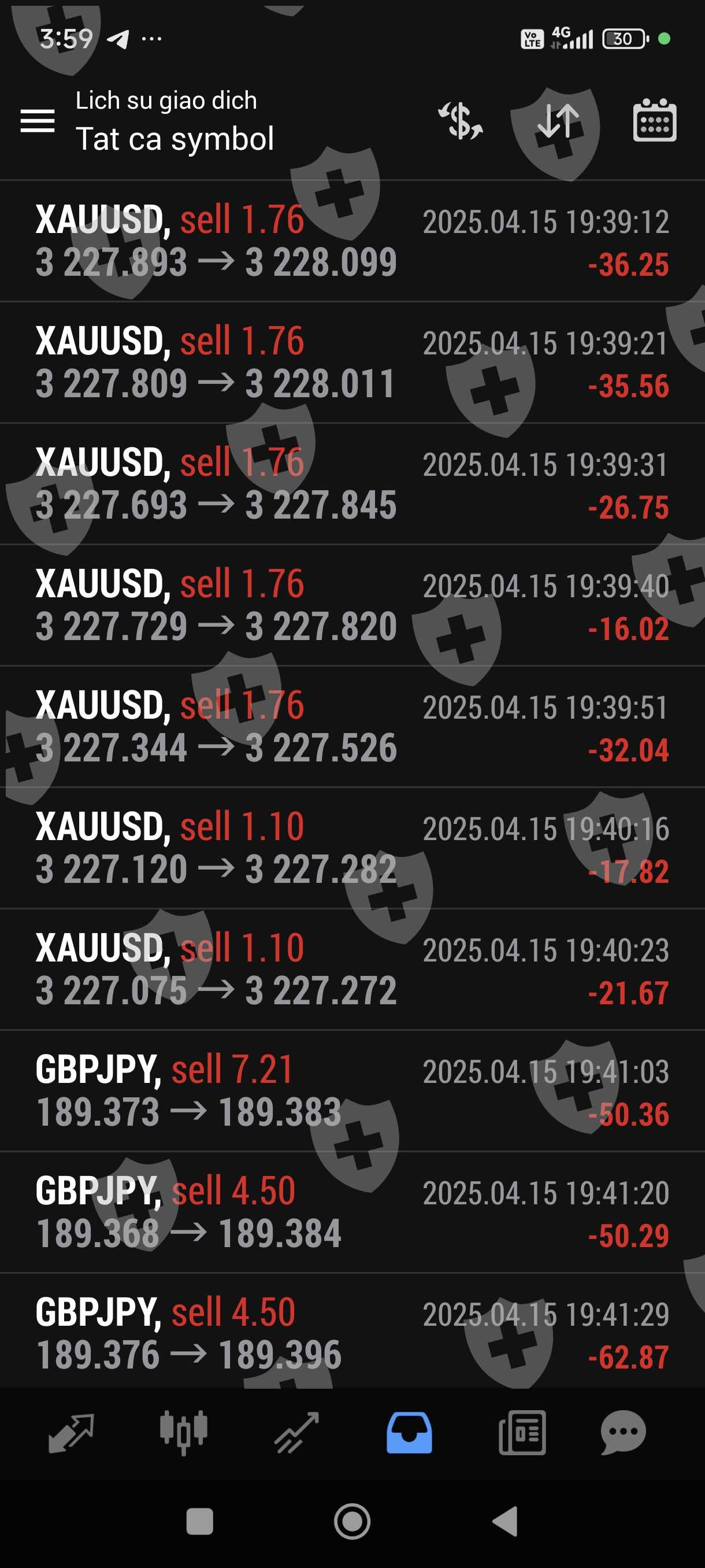Tap the currency symbol filter icon
Screen dimensions: 705x1568
pos(461,120)
